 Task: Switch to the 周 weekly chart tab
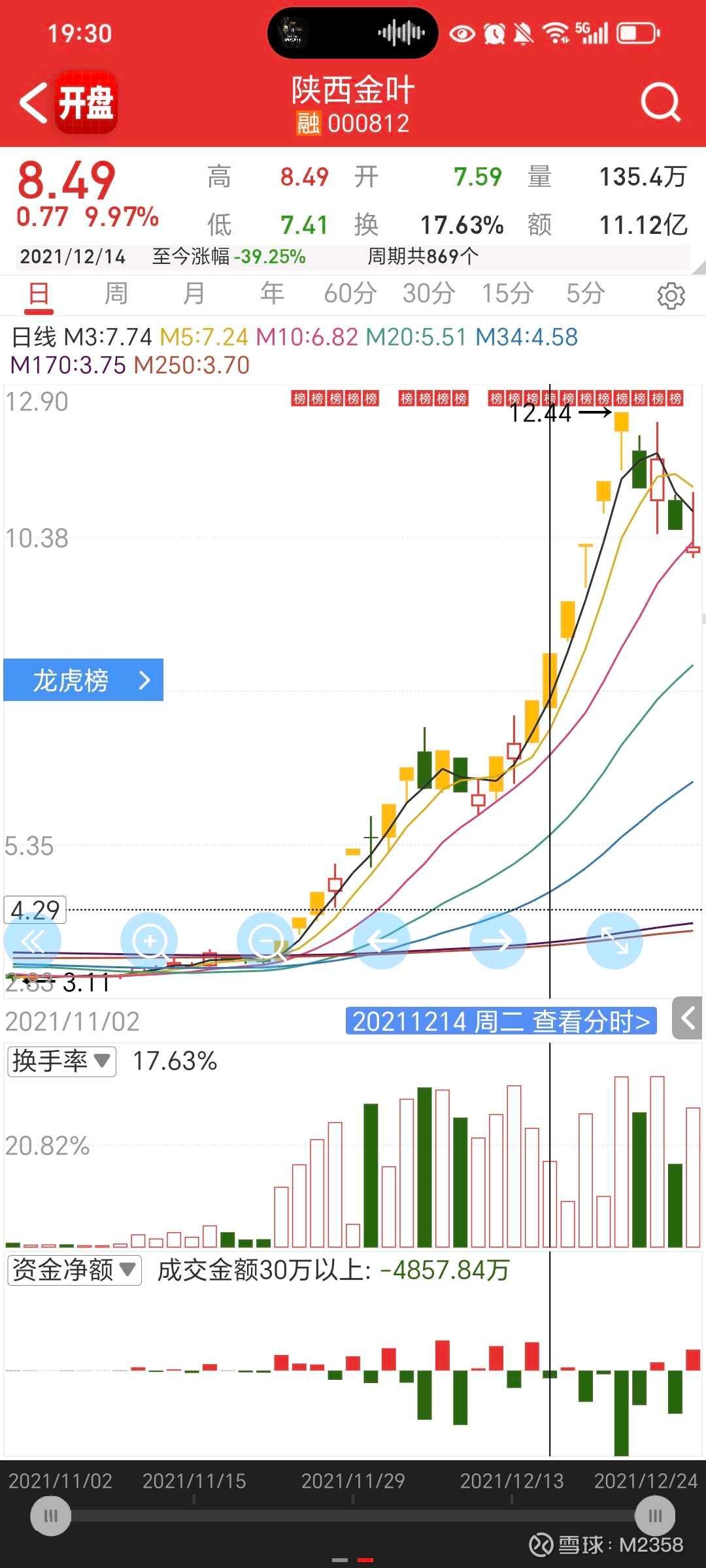(x=116, y=293)
